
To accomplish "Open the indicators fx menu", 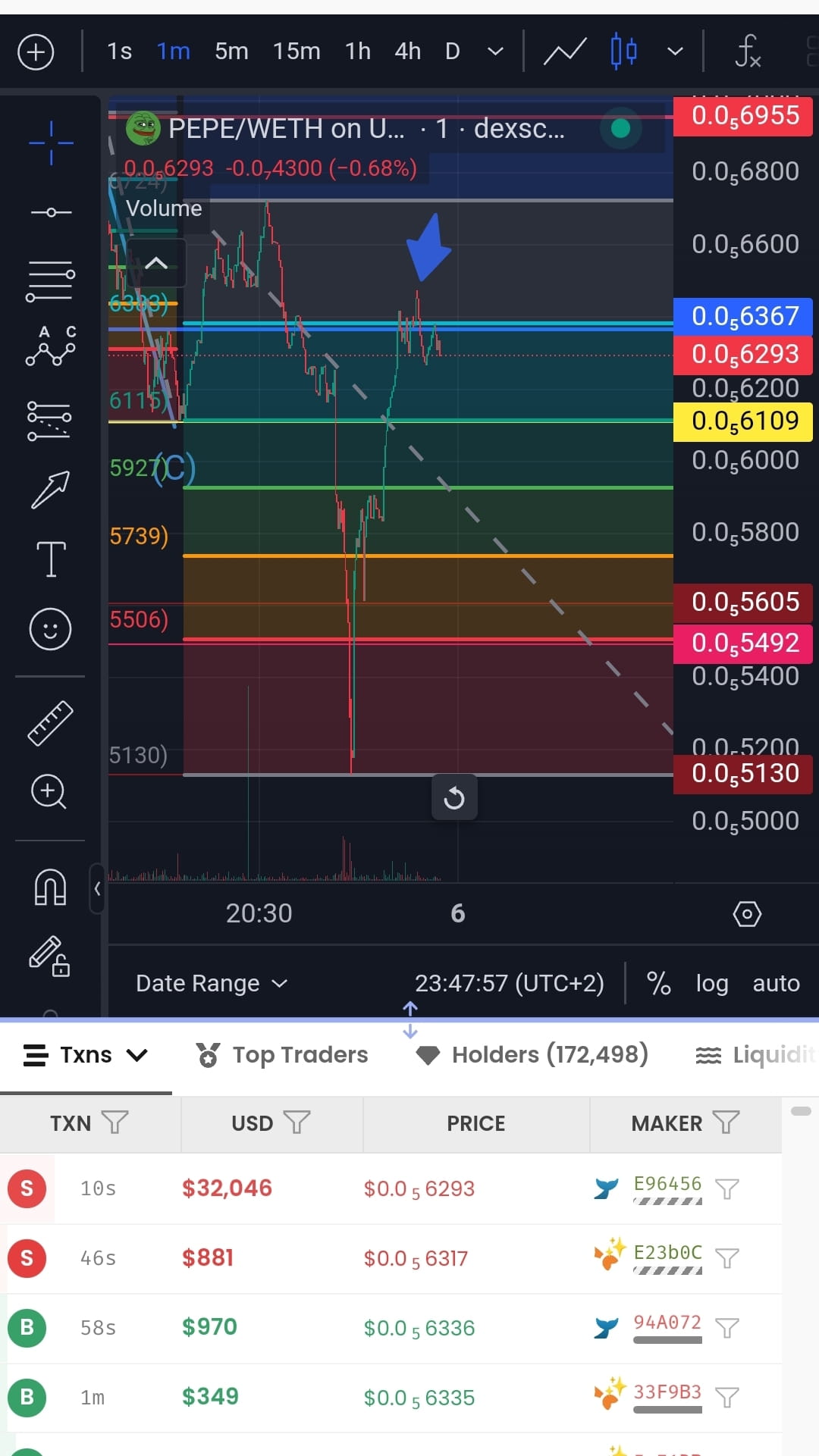I will [746, 52].
